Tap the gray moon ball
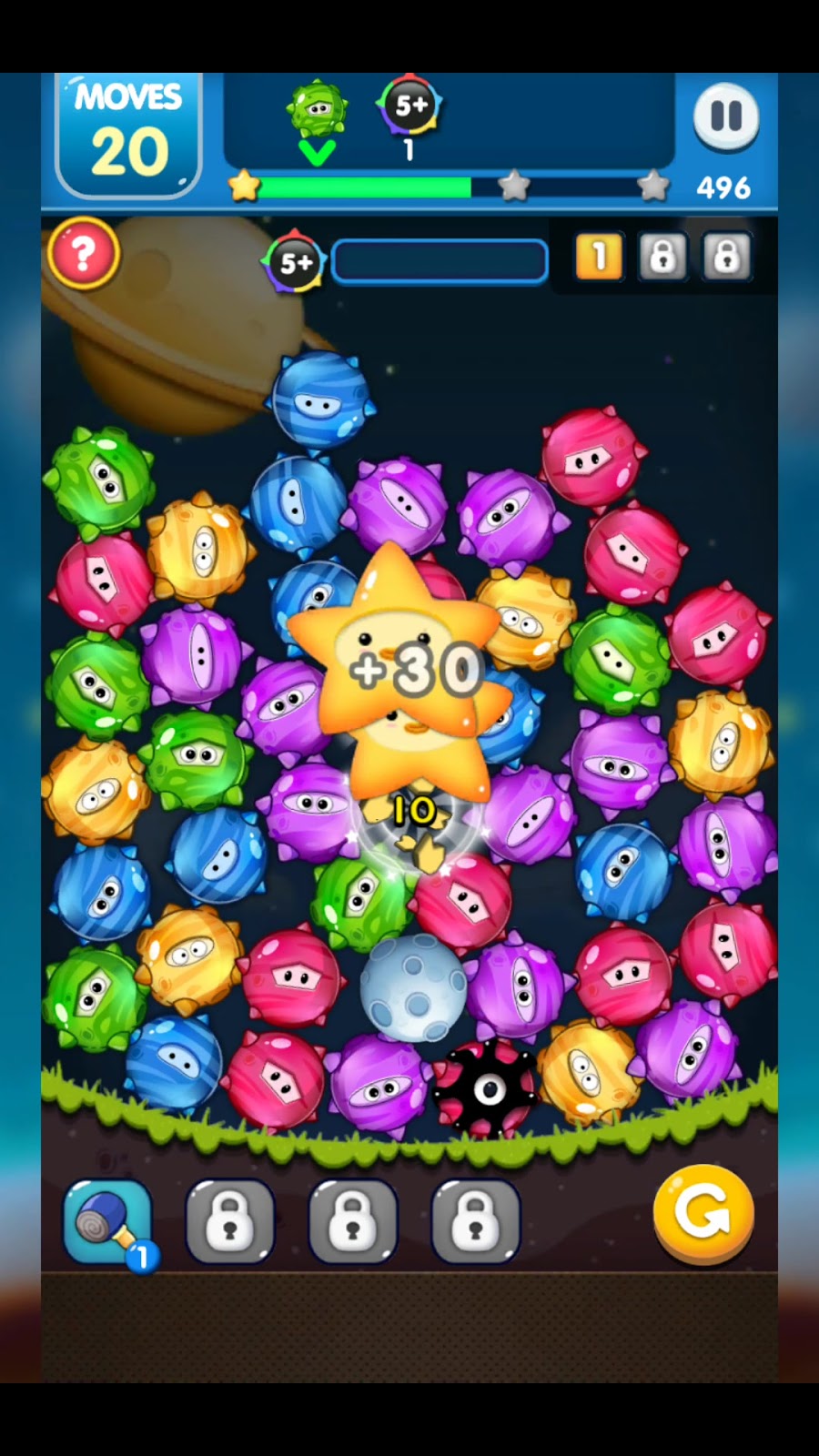The height and width of the screenshot is (1456, 819). tap(414, 986)
